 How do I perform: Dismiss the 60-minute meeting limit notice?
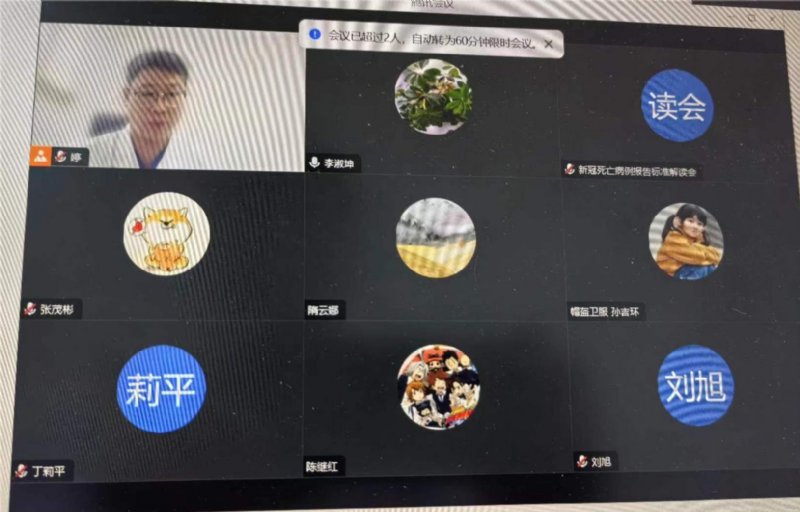point(548,44)
